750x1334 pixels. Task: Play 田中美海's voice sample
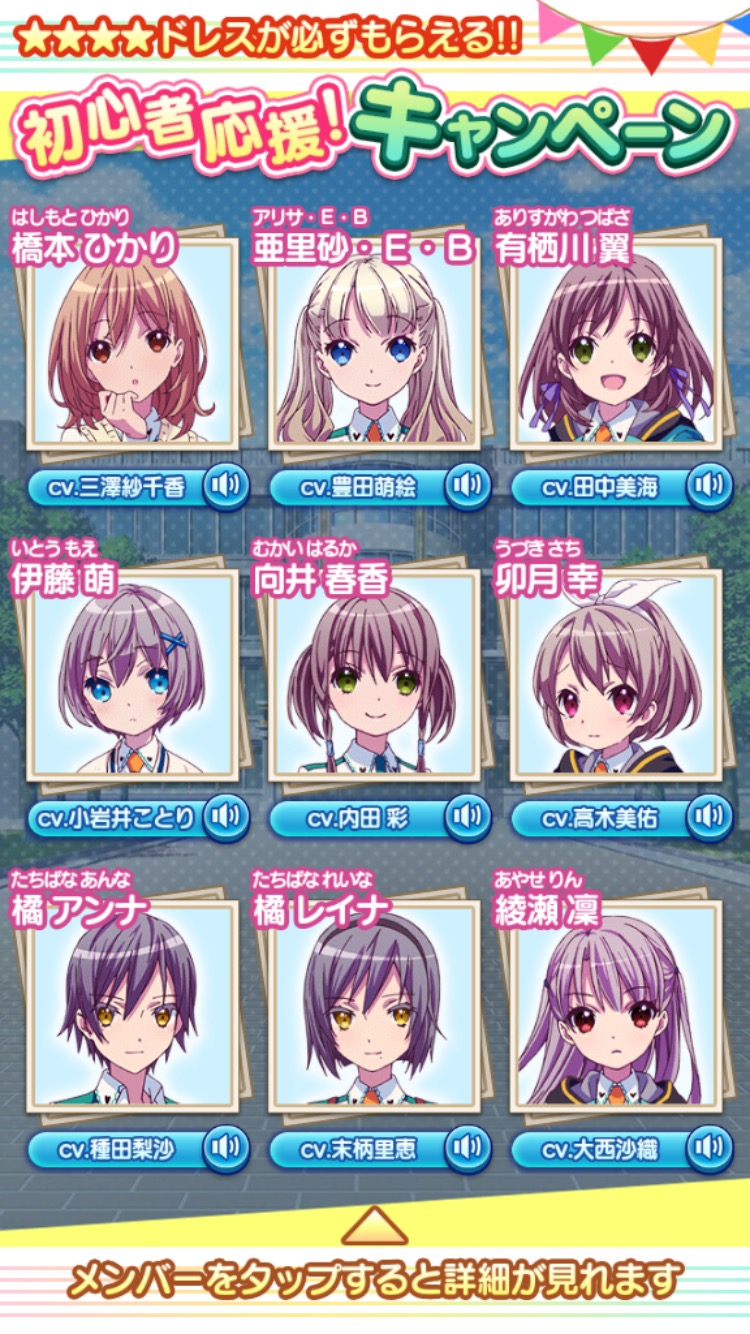709,487
